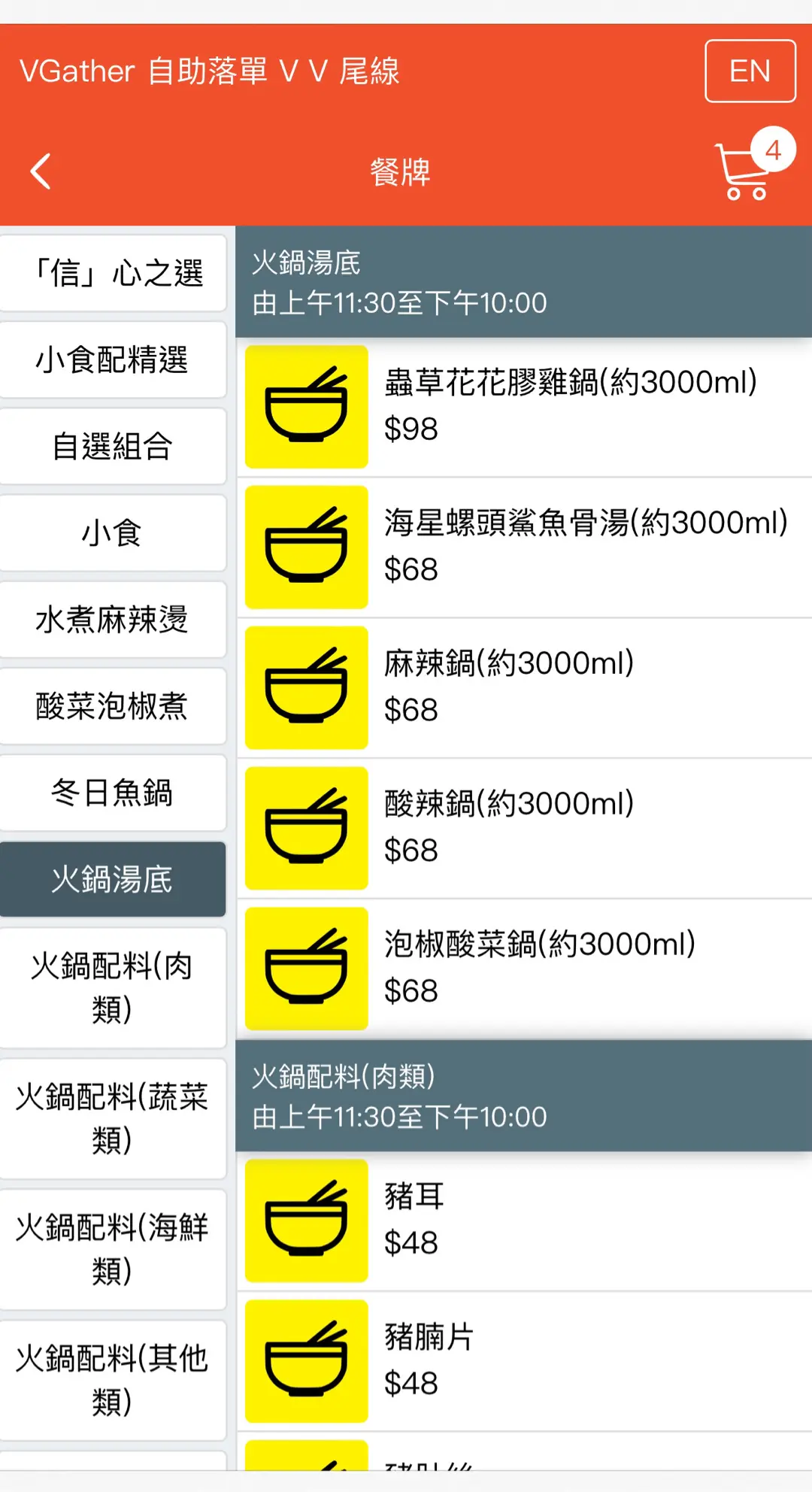Add the 麻辣鍋 soup base

[524, 688]
